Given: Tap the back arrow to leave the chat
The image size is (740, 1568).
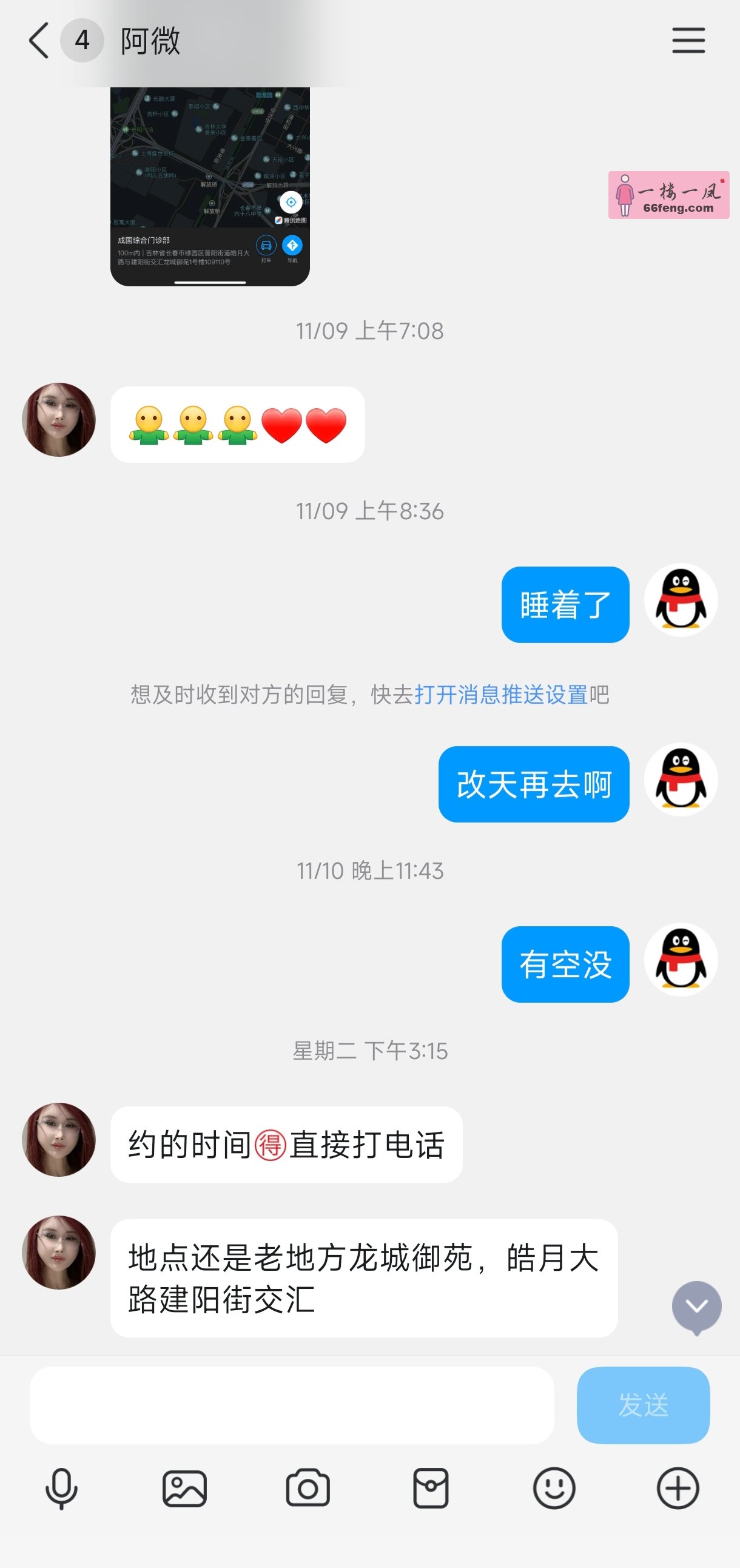Looking at the screenshot, I should [x=38, y=40].
